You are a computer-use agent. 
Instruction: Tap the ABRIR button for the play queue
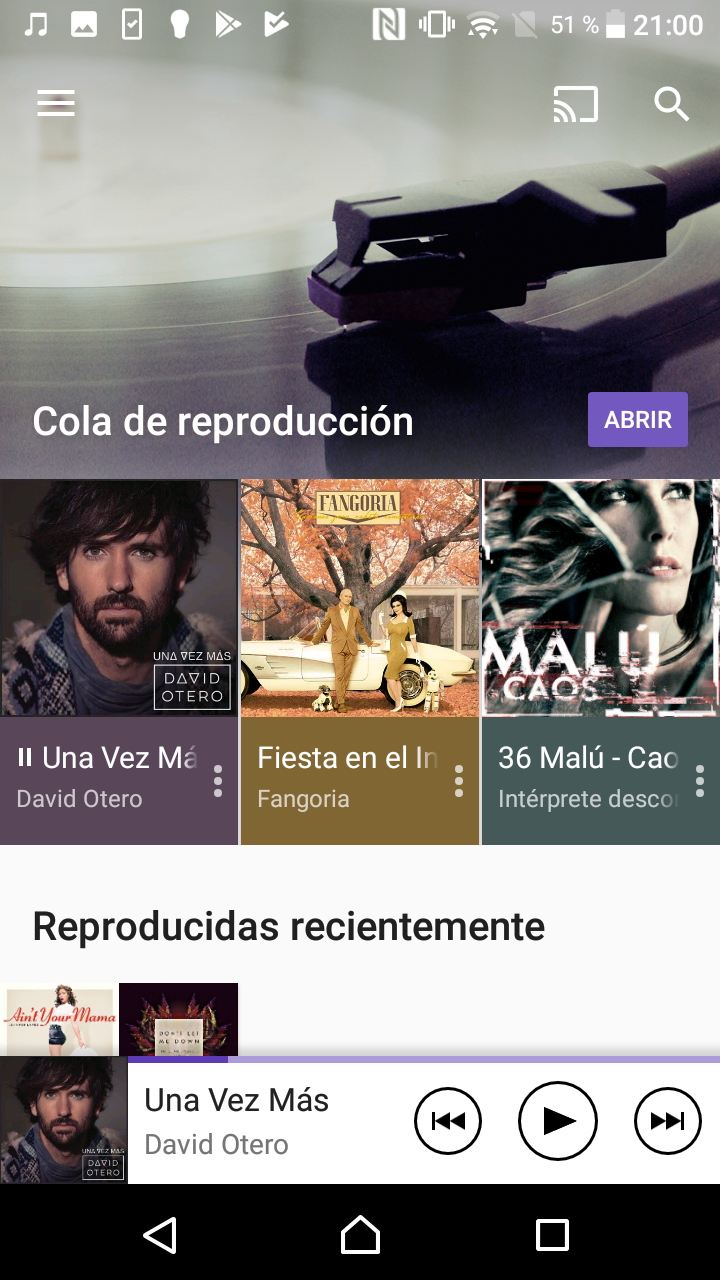[637, 420]
